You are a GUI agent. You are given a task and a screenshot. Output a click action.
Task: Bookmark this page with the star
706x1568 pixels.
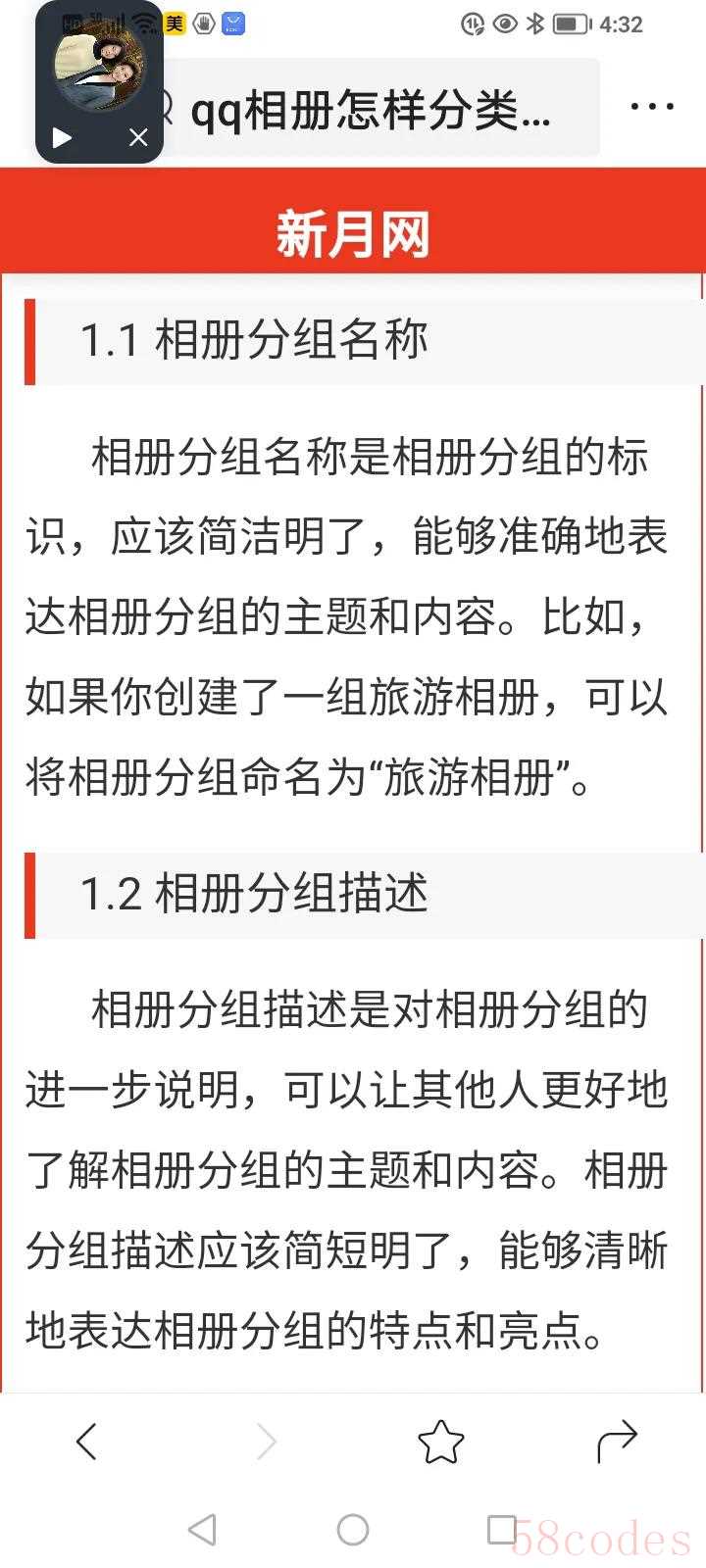pyautogui.click(x=440, y=1442)
